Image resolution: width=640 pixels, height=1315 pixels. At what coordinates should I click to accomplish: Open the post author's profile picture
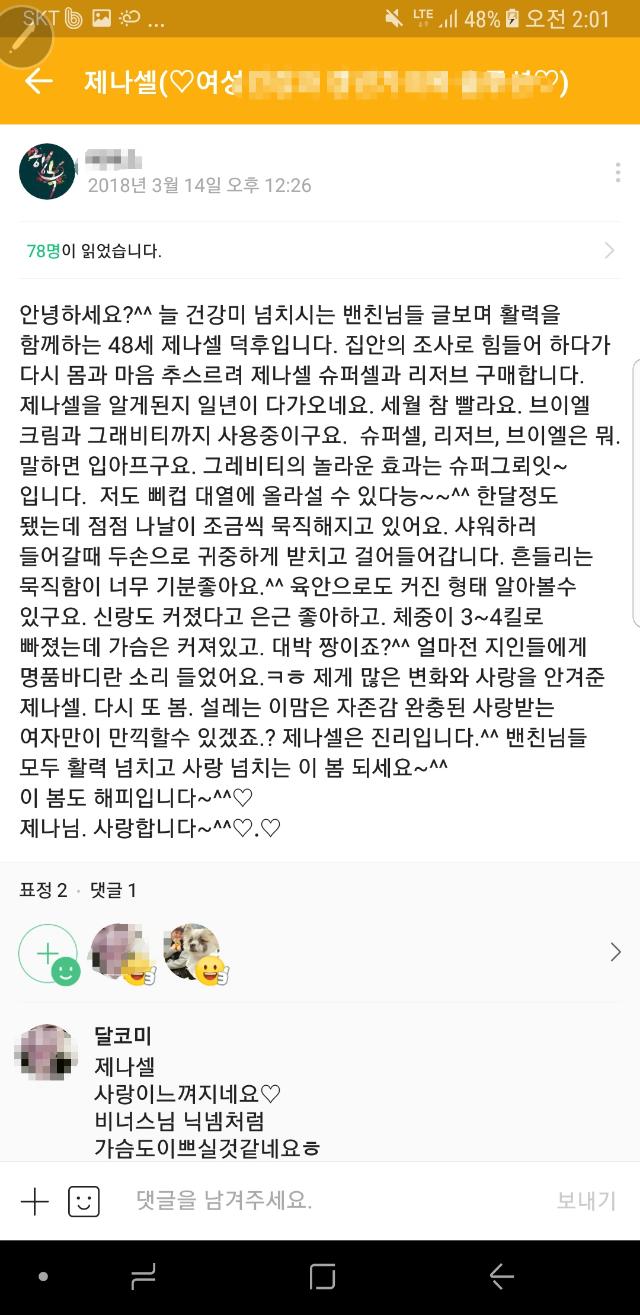coord(47,172)
